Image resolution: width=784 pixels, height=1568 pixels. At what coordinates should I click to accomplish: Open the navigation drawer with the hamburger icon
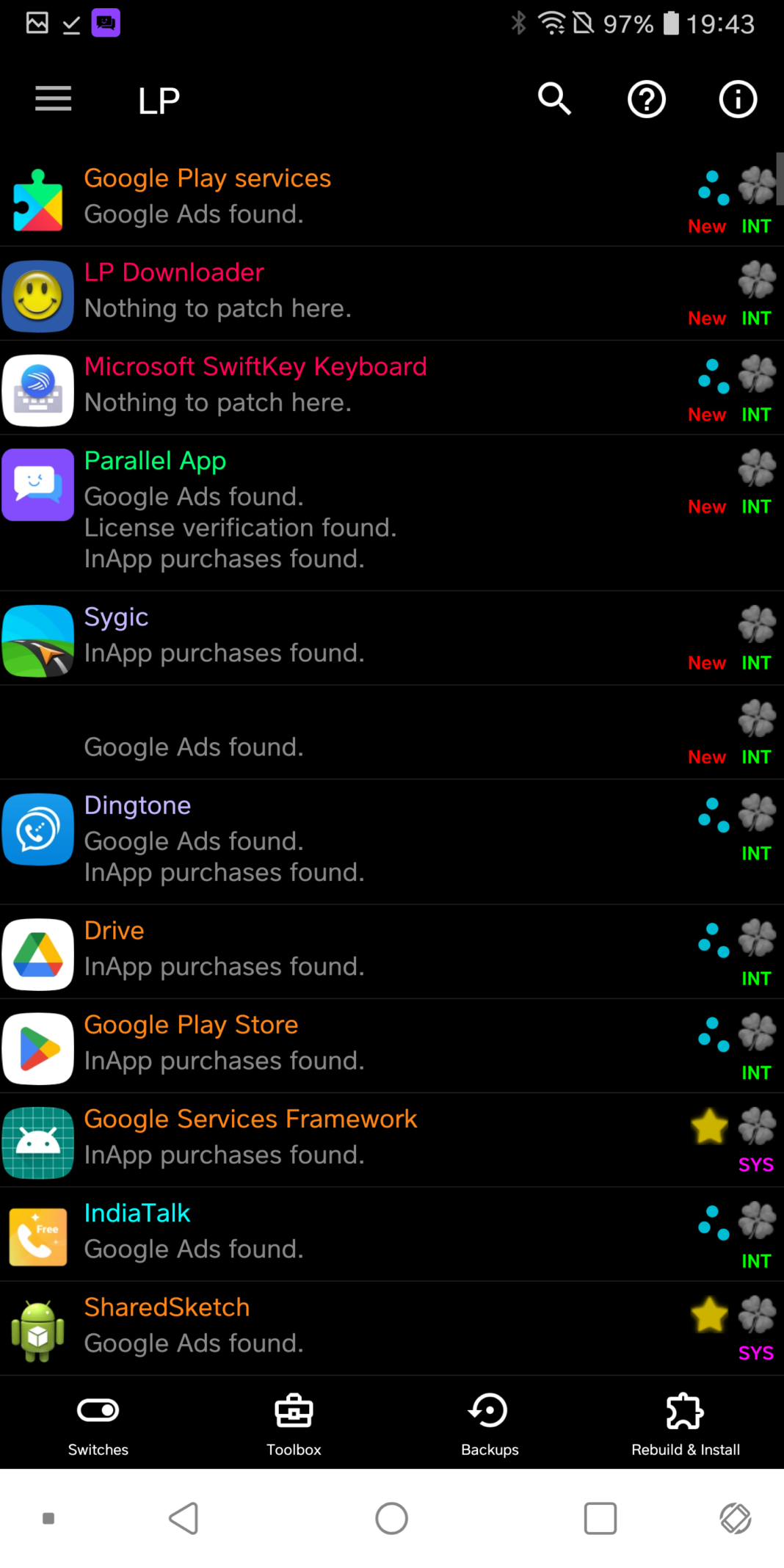point(52,99)
